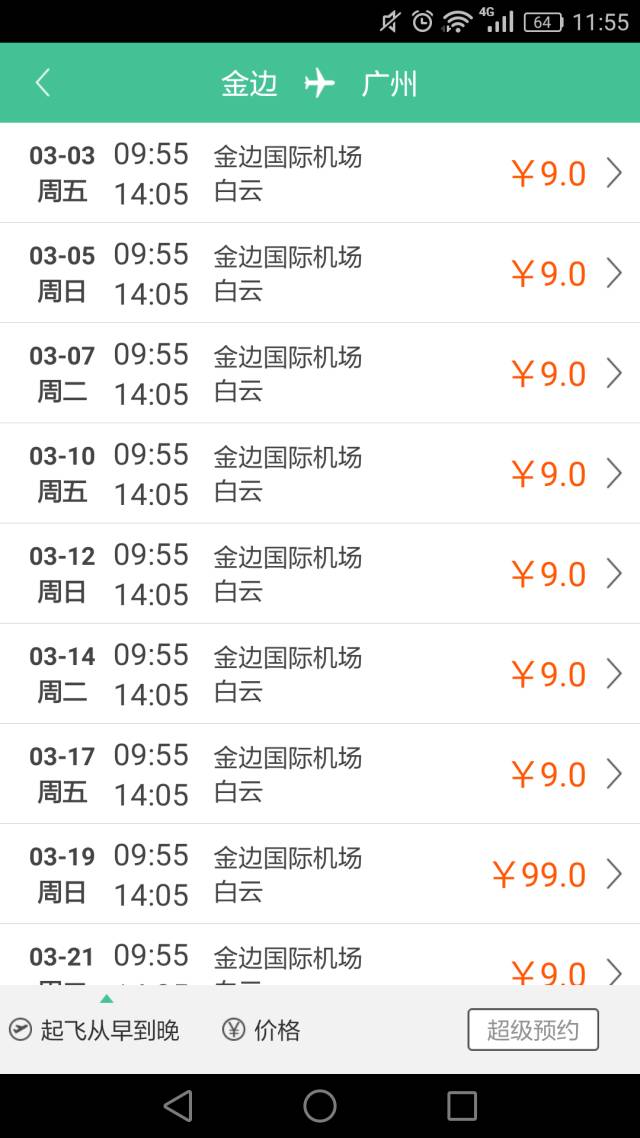Tap the 超级预约 button
640x1138 pixels.
tap(532, 1030)
